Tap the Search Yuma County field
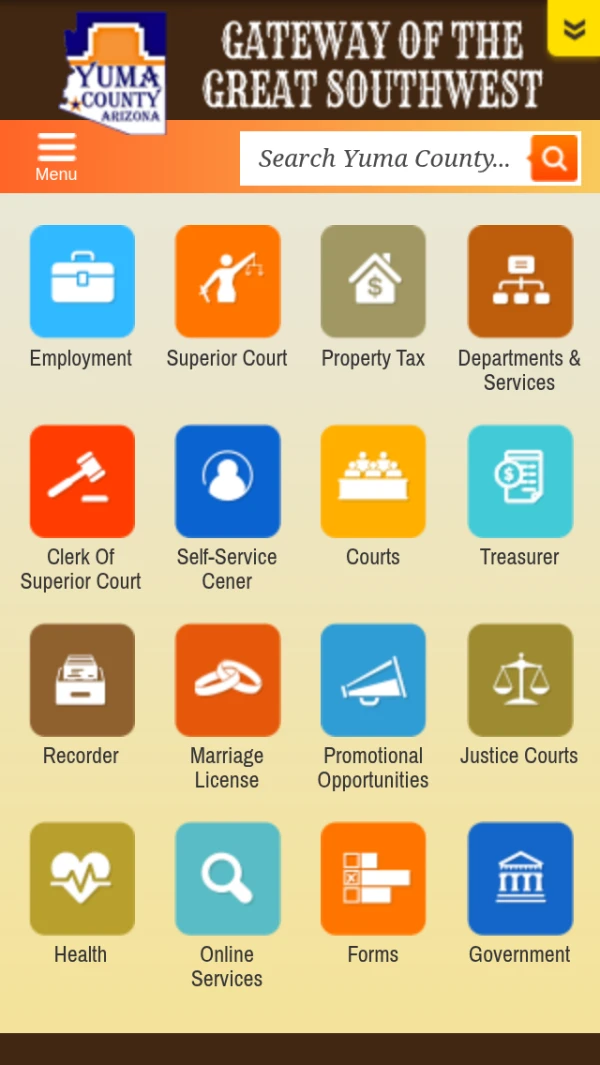 point(384,158)
